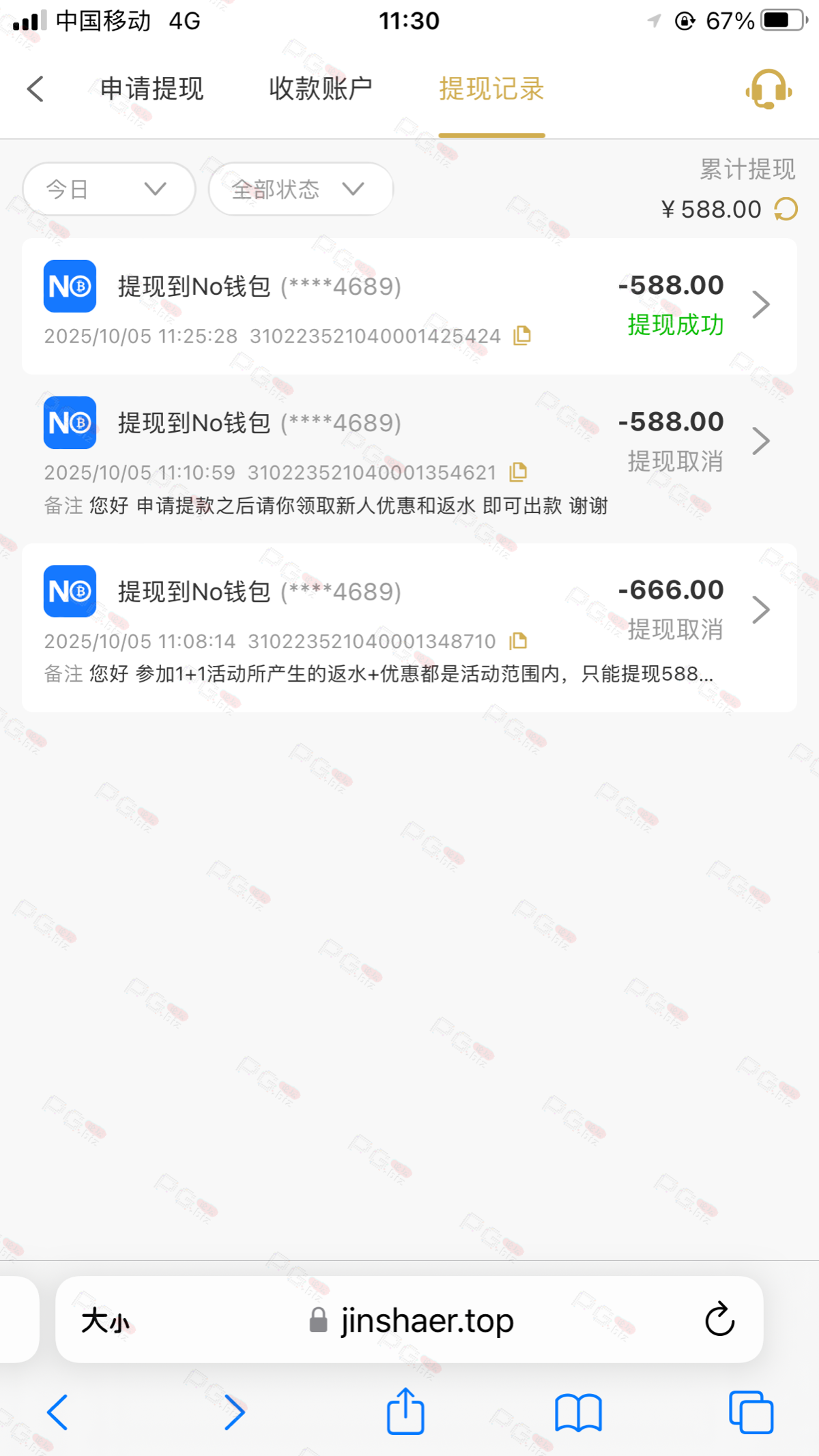Image resolution: width=819 pixels, height=1456 pixels.
Task: Expand the 今日 date filter dropdown
Action: coord(109,189)
